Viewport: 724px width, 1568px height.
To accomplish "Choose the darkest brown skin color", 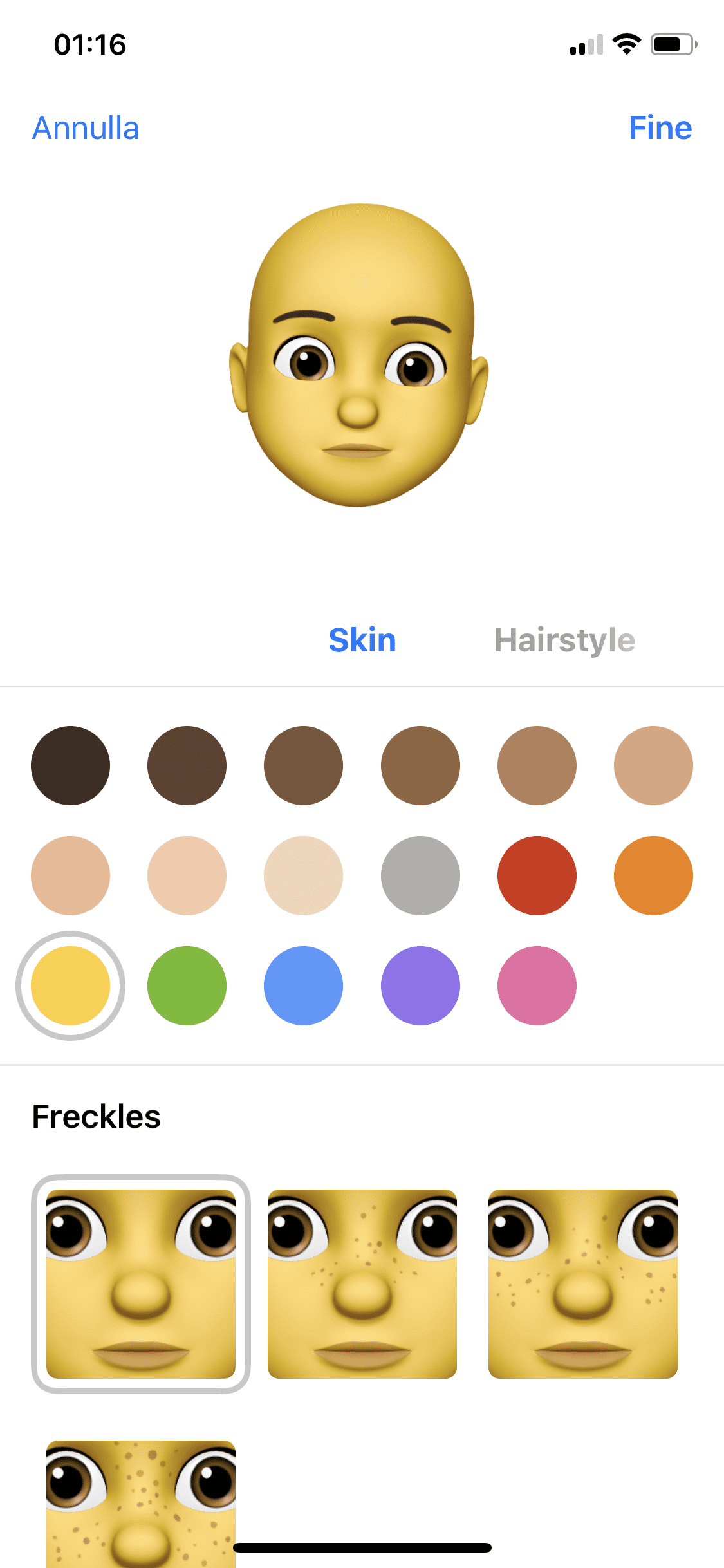I will [71, 765].
